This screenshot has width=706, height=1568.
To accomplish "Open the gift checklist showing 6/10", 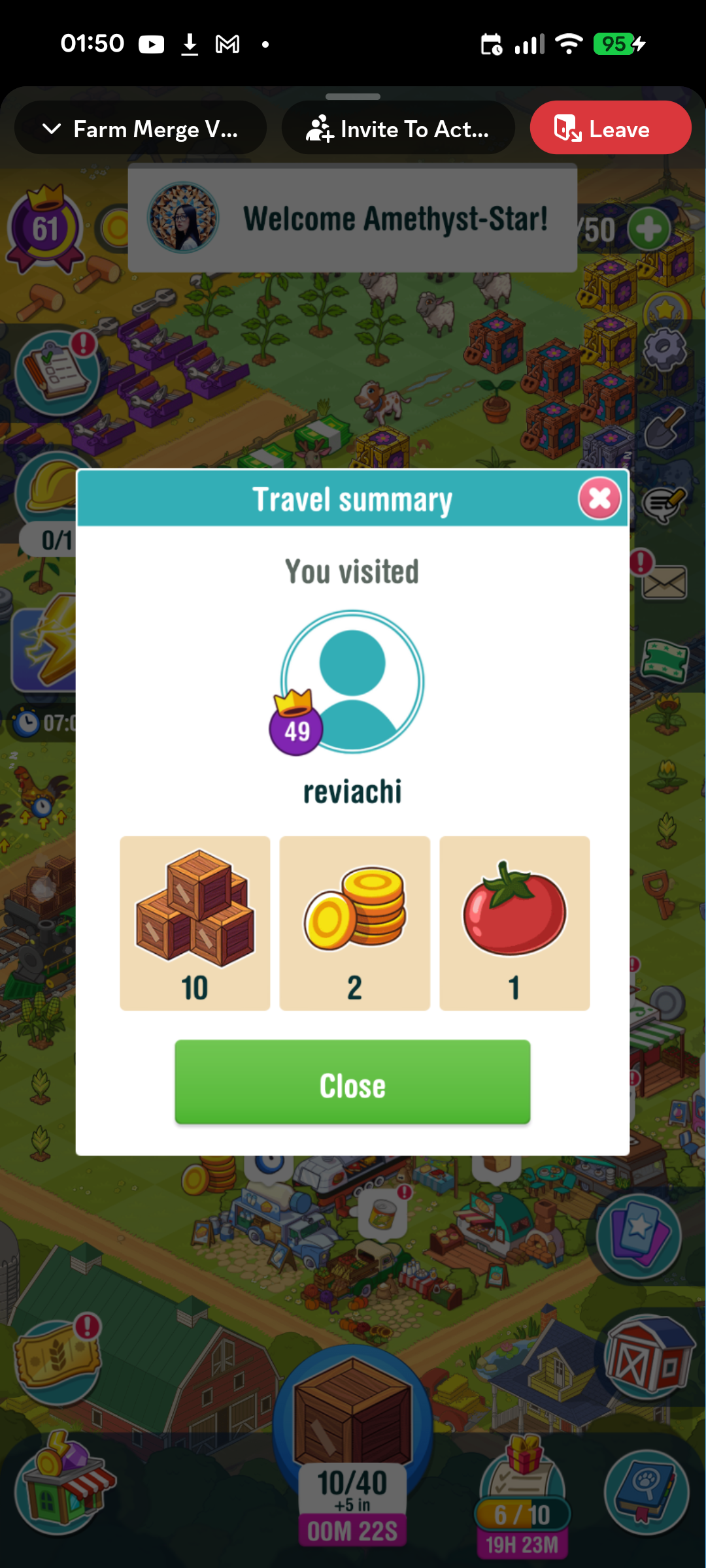I will coord(522,1496).
